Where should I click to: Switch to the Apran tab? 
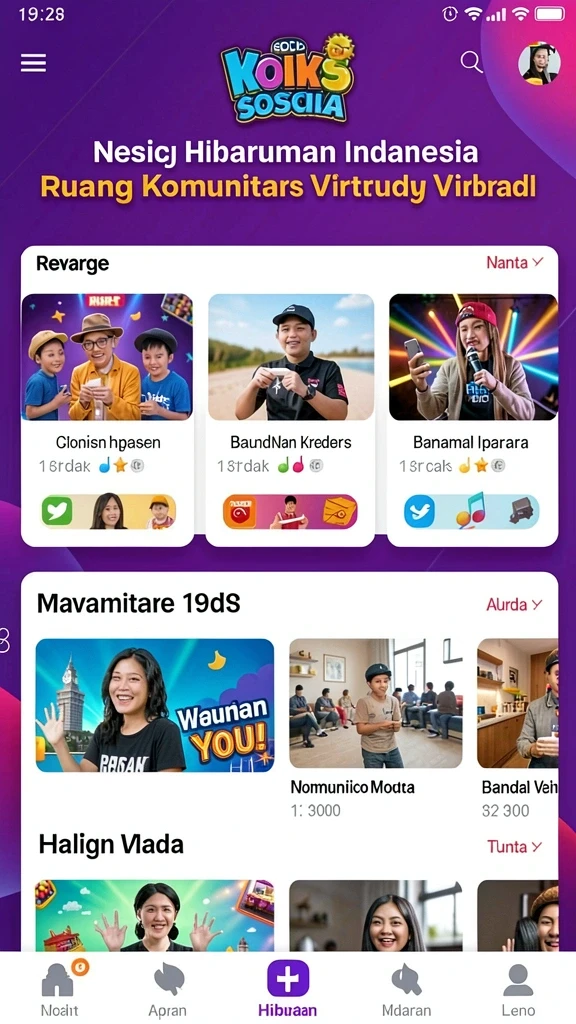coord(167,988)
